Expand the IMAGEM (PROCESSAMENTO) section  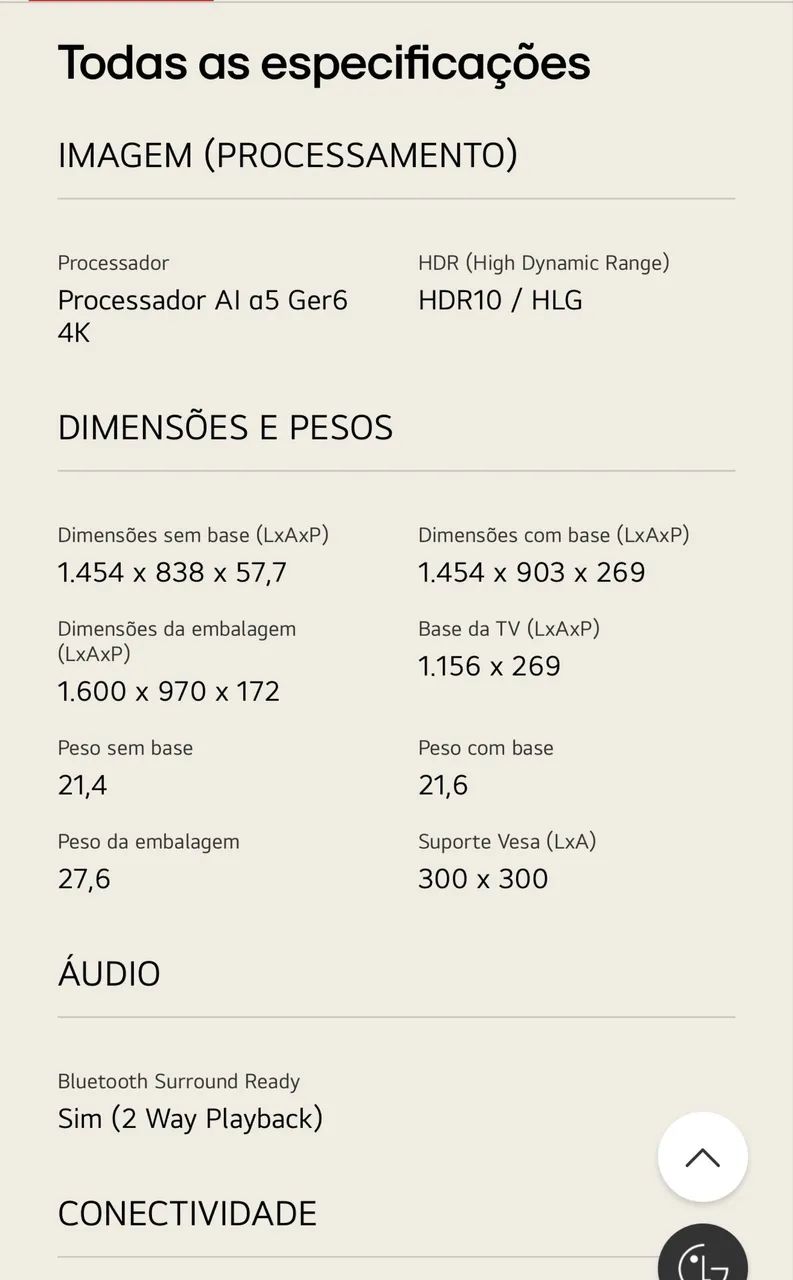[x=288, y=155]
